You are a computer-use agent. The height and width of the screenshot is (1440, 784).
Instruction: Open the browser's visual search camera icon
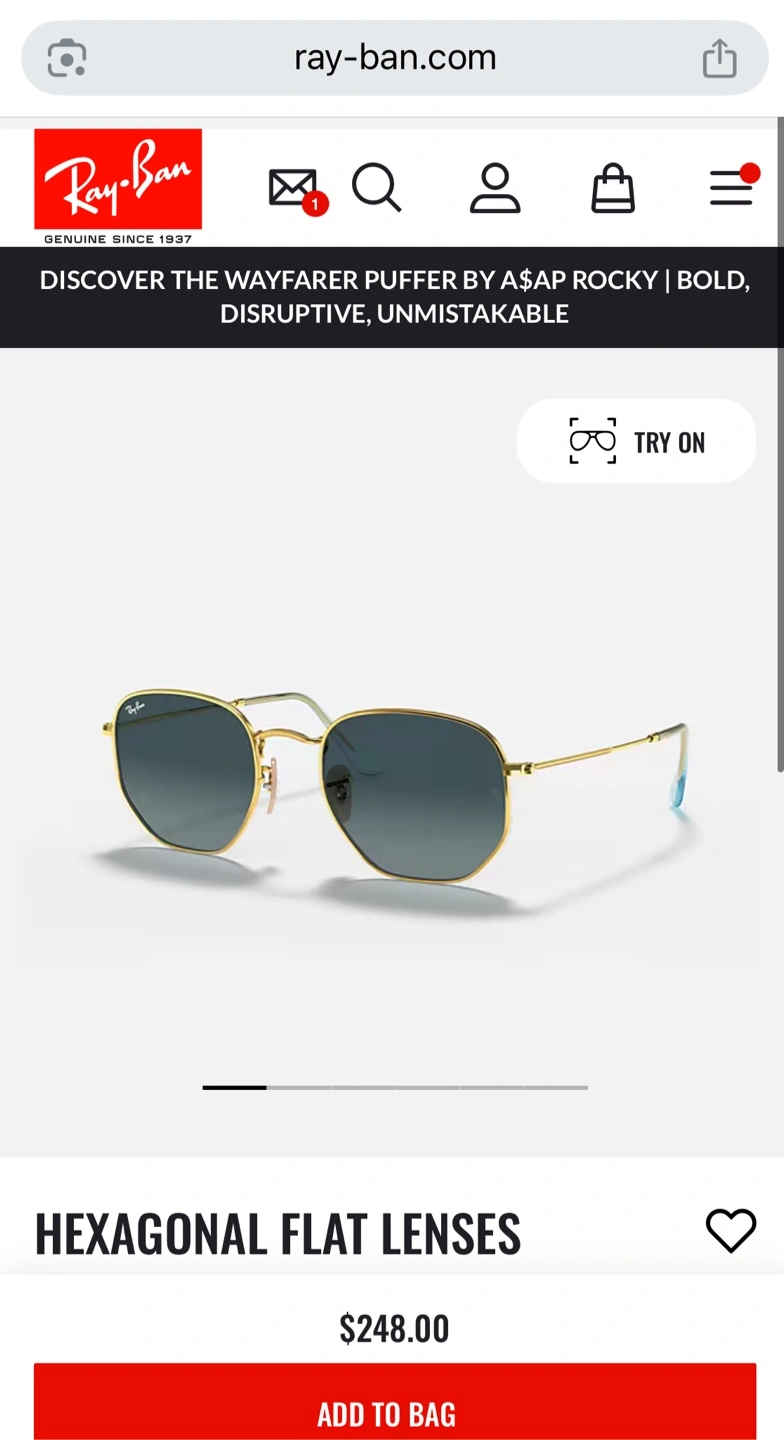click(x=67, y=58)
